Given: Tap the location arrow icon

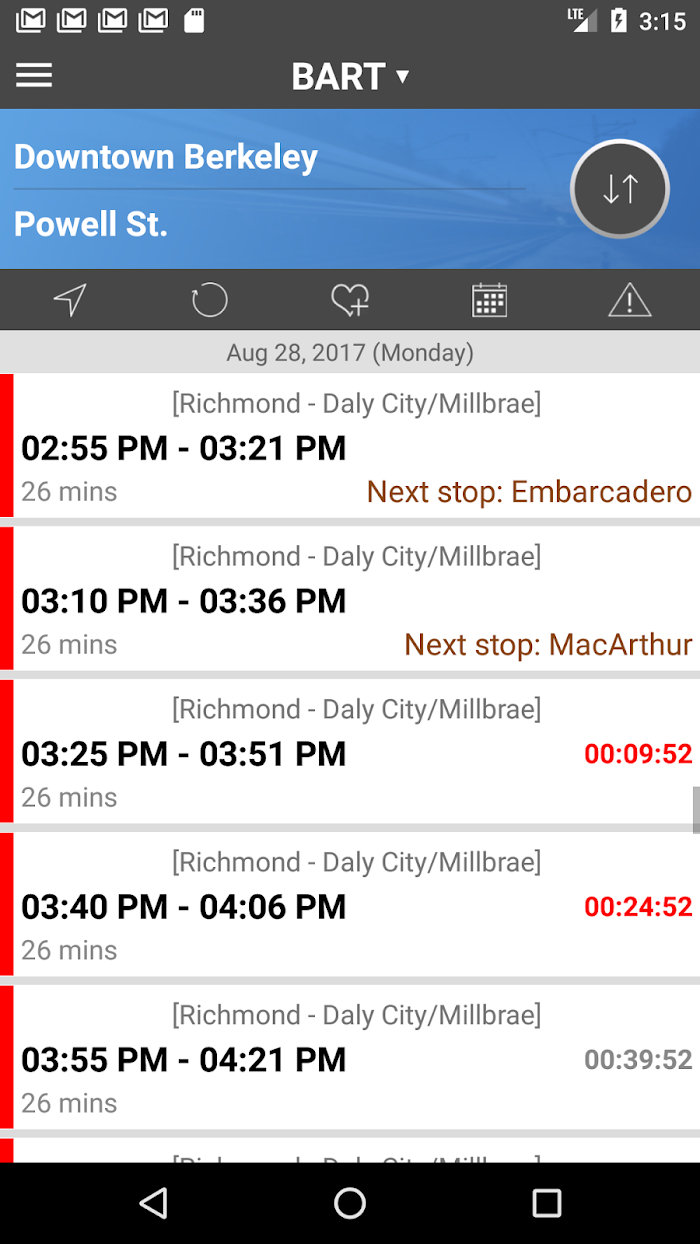Looking at the screenshot, I should pyautogui.click(x=70, y=300).
